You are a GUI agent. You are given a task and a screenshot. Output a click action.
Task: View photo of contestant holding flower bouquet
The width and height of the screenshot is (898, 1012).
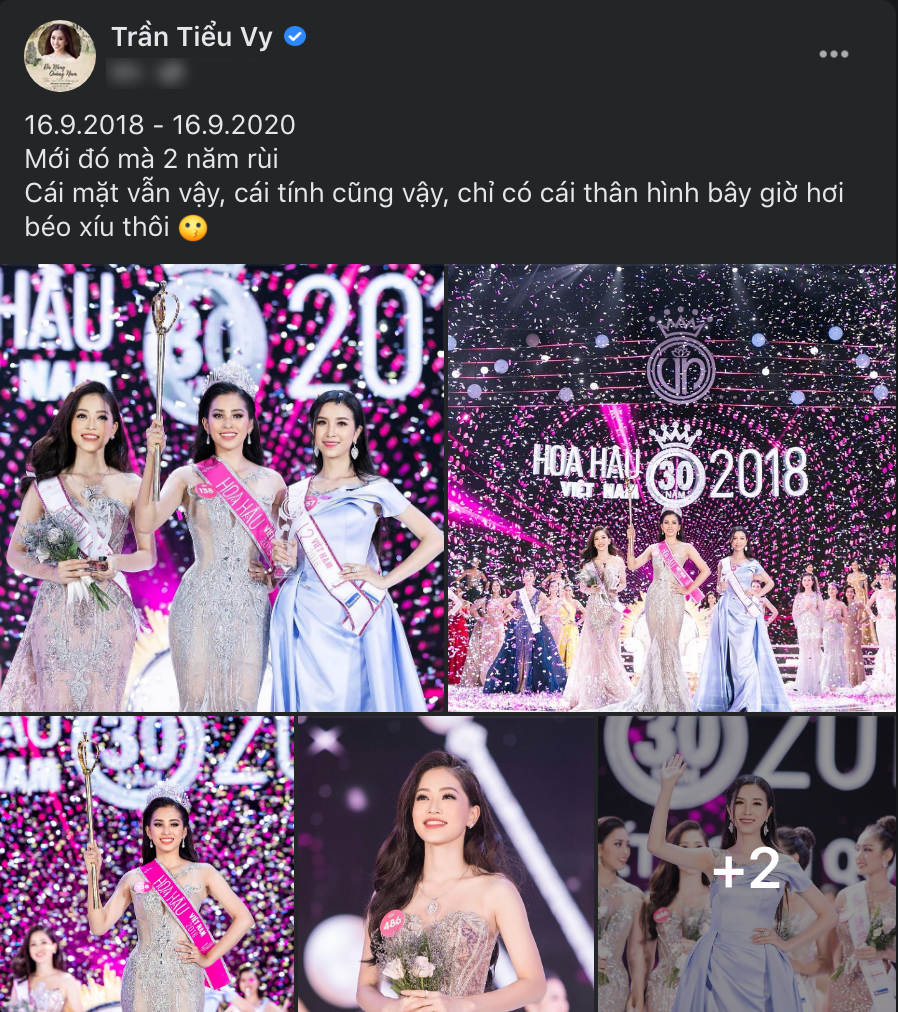coord(446,863)
